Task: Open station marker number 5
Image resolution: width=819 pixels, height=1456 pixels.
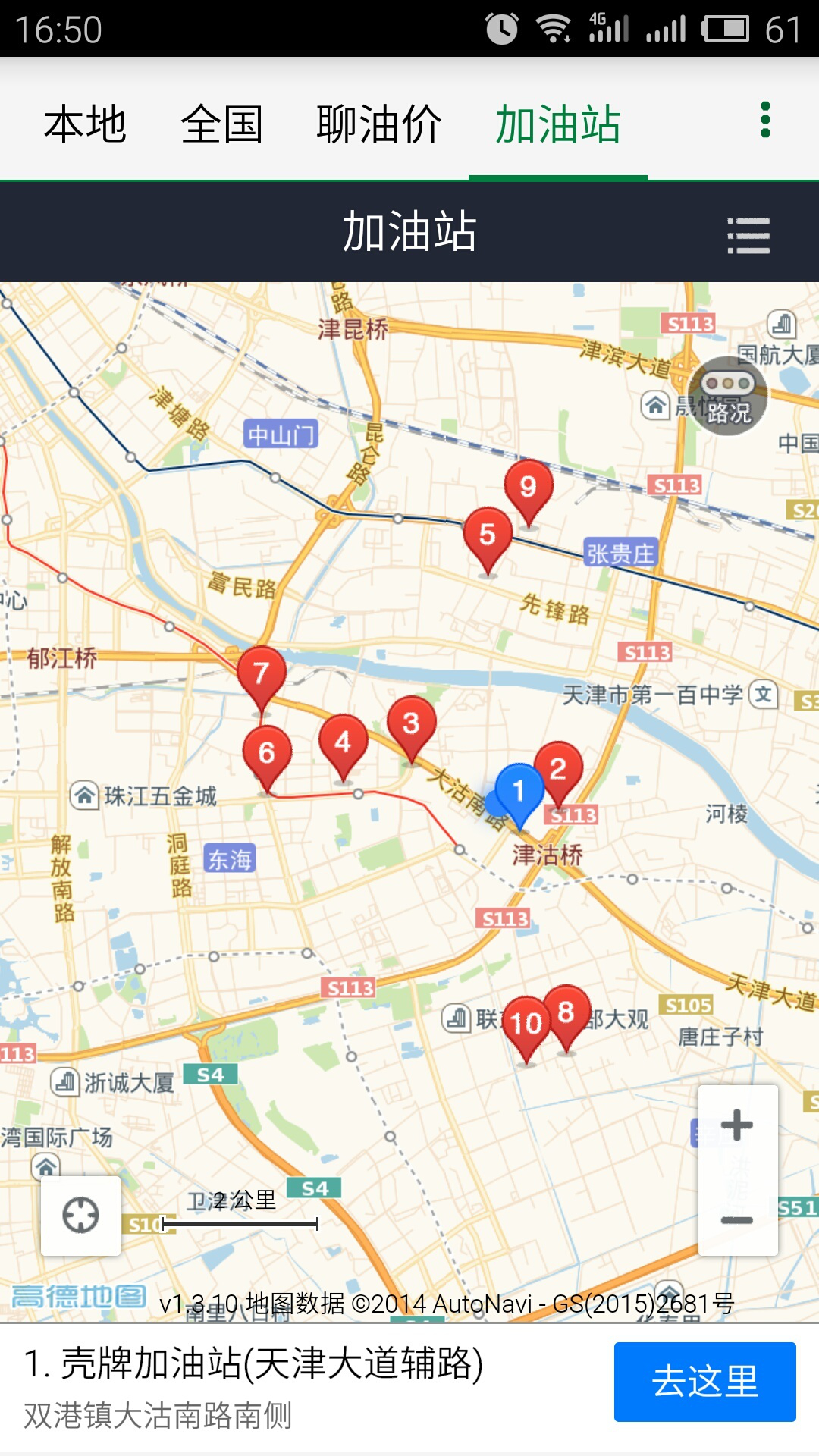Action: point(488,535)
